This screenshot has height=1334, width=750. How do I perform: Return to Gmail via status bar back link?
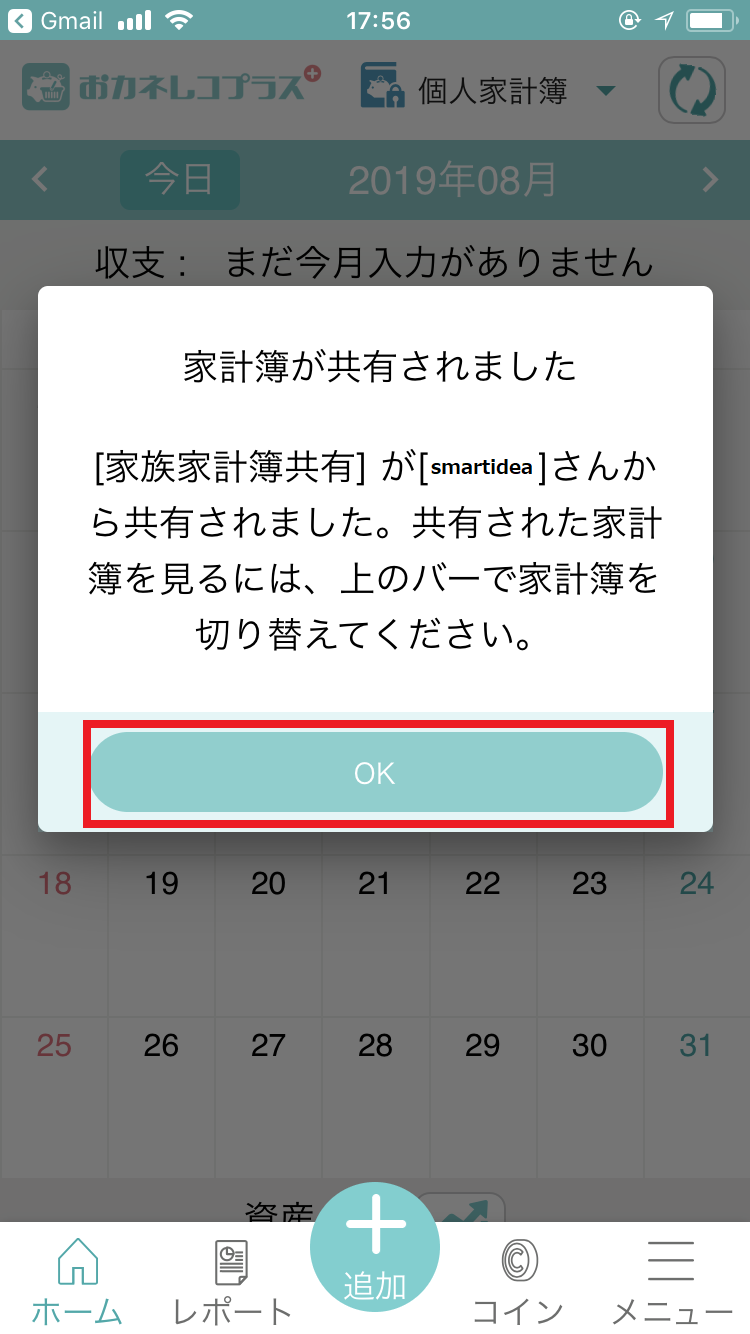(60, 20)
